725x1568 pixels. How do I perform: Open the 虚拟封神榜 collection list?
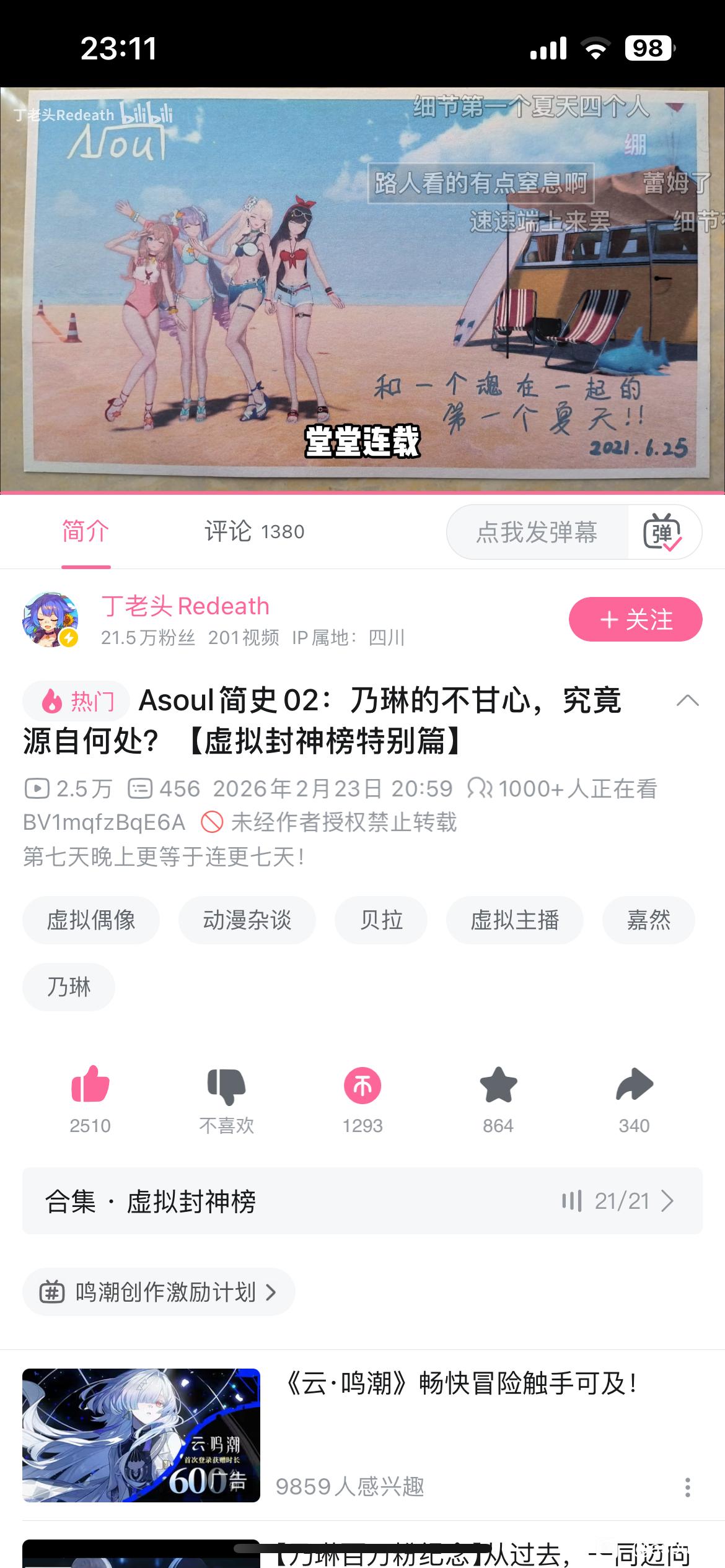tap(362, 1201)
